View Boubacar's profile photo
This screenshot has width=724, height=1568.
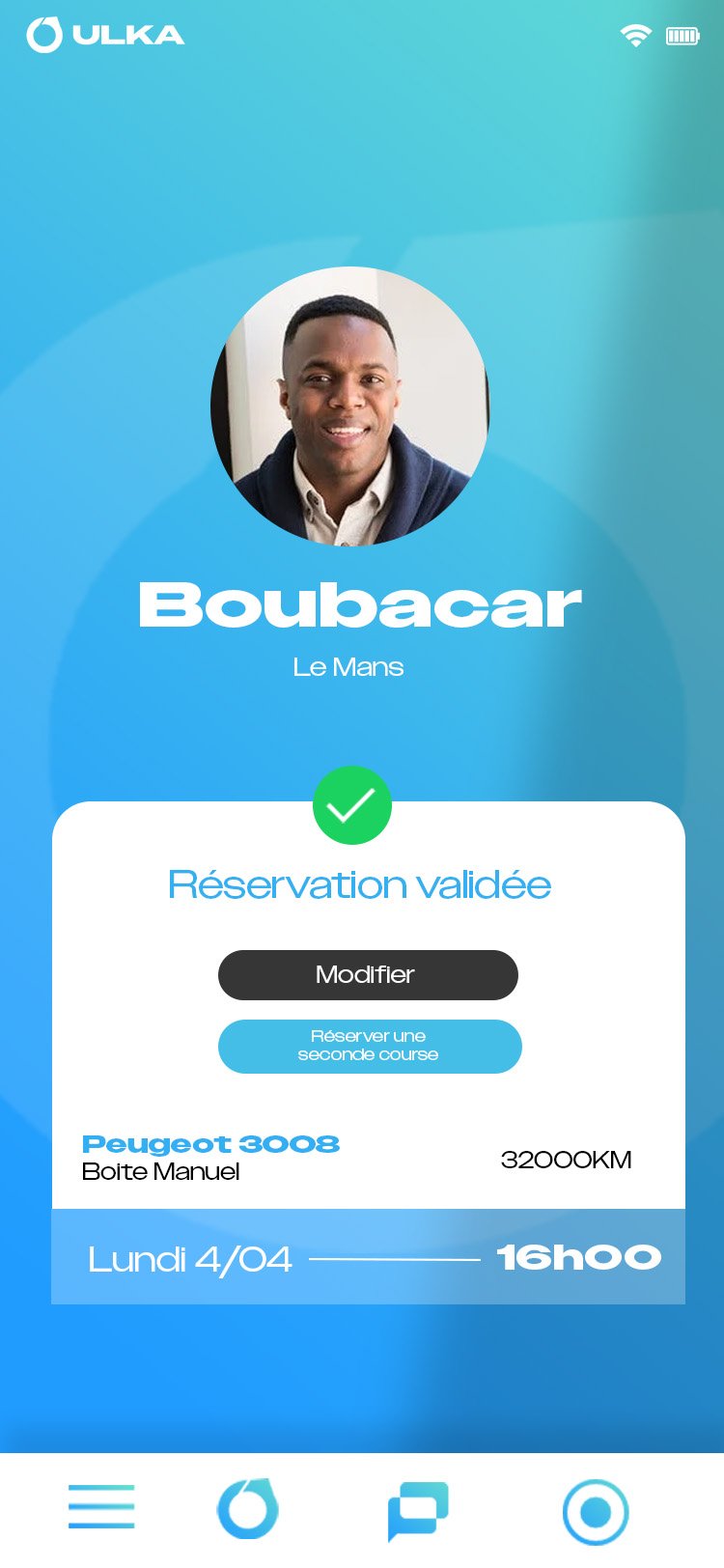(x=349, y=406)
